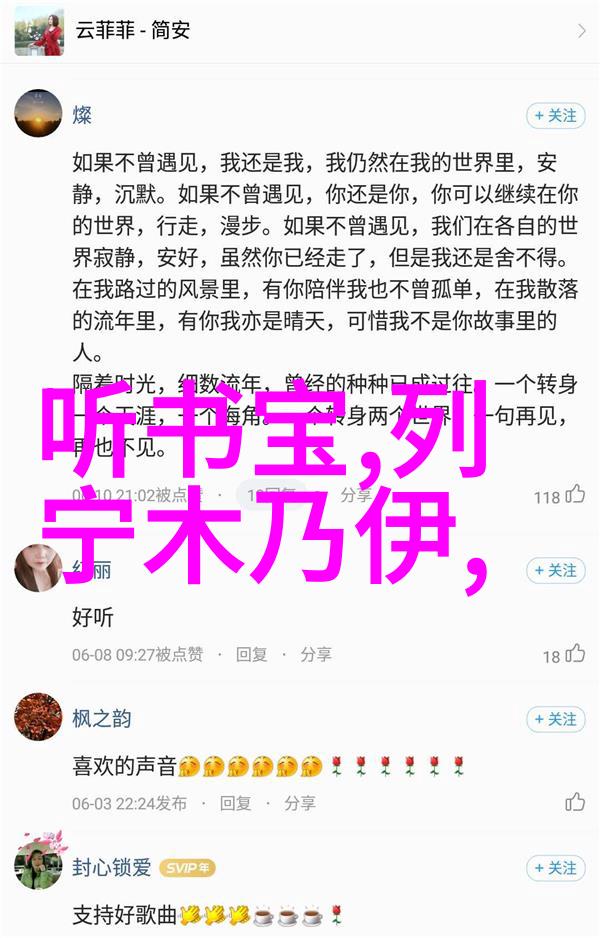Image resolution: width=600 pixels, height=938 pixels.
Task: Open the song 云菲菲 - 简安
Action: (x=300, y=30)
